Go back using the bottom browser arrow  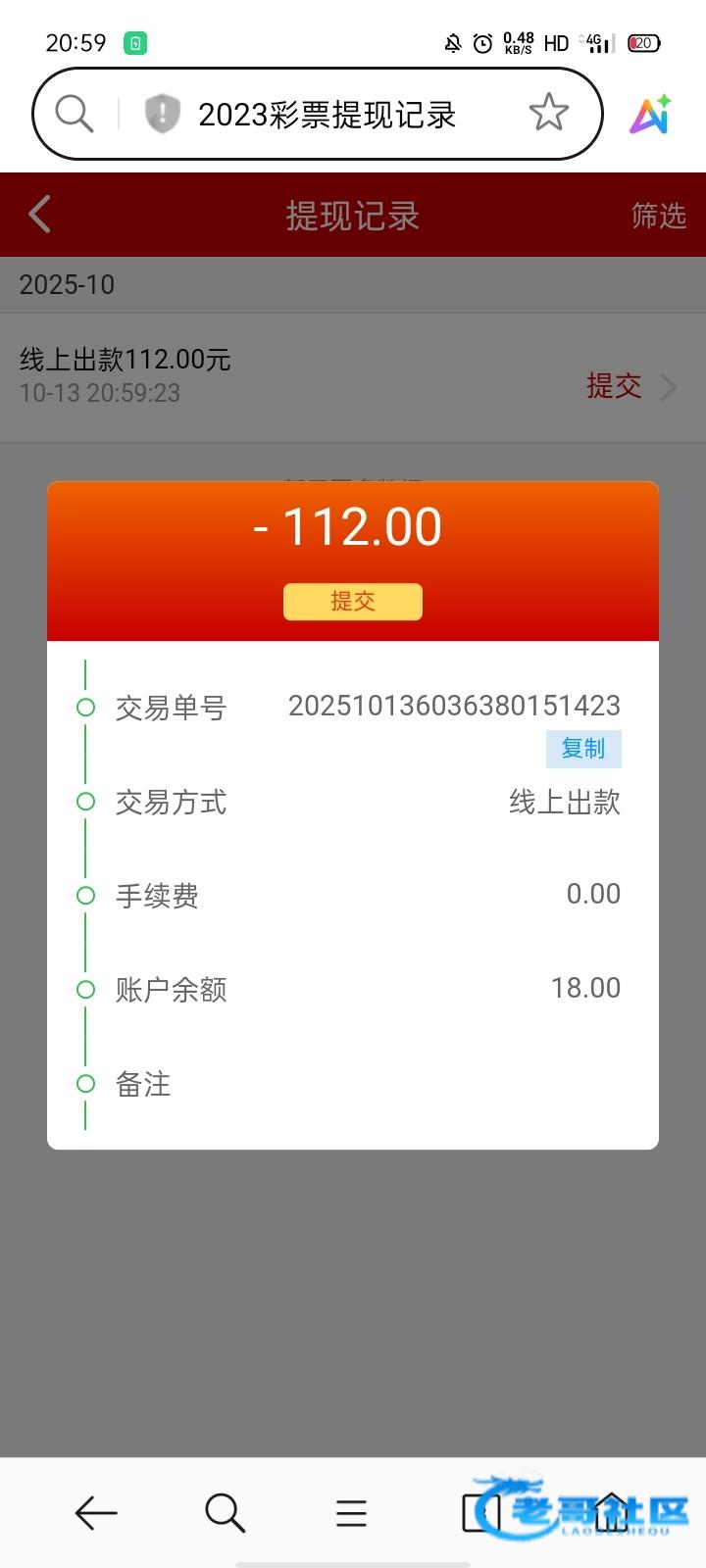click(x=96, y=1513)
